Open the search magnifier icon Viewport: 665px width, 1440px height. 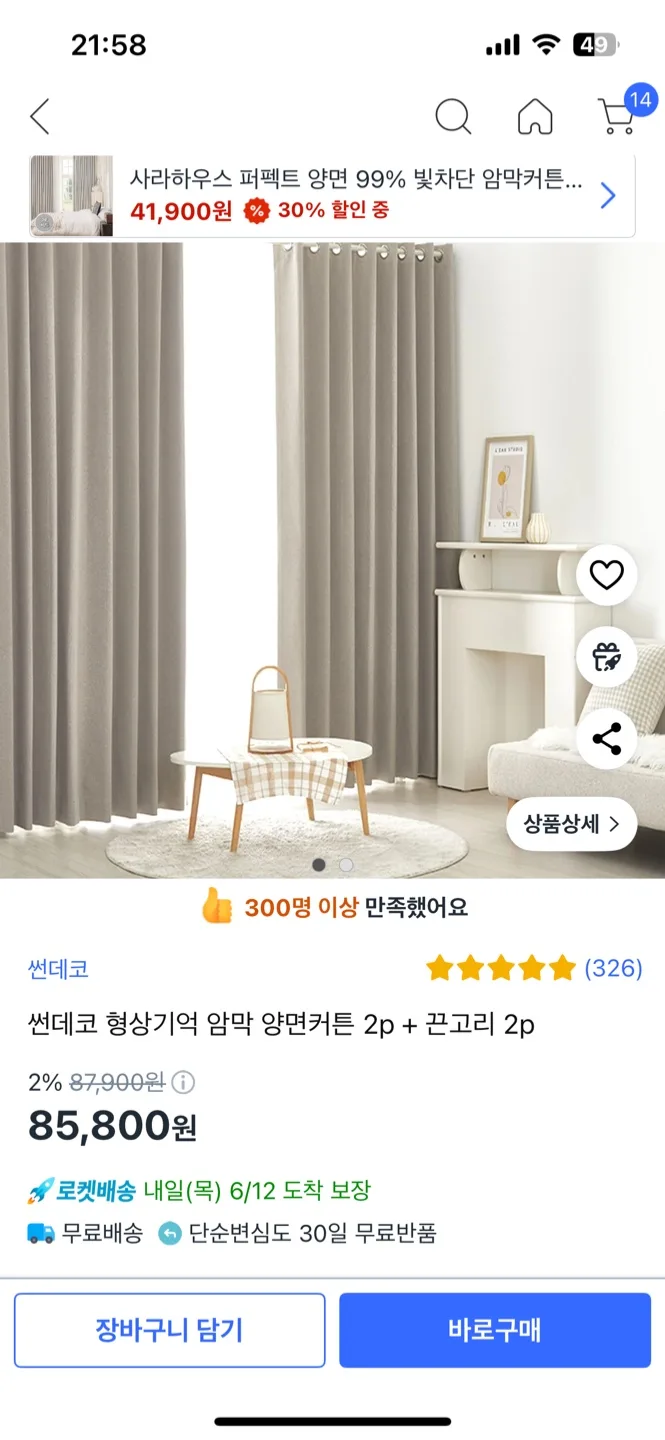point(453,117)
